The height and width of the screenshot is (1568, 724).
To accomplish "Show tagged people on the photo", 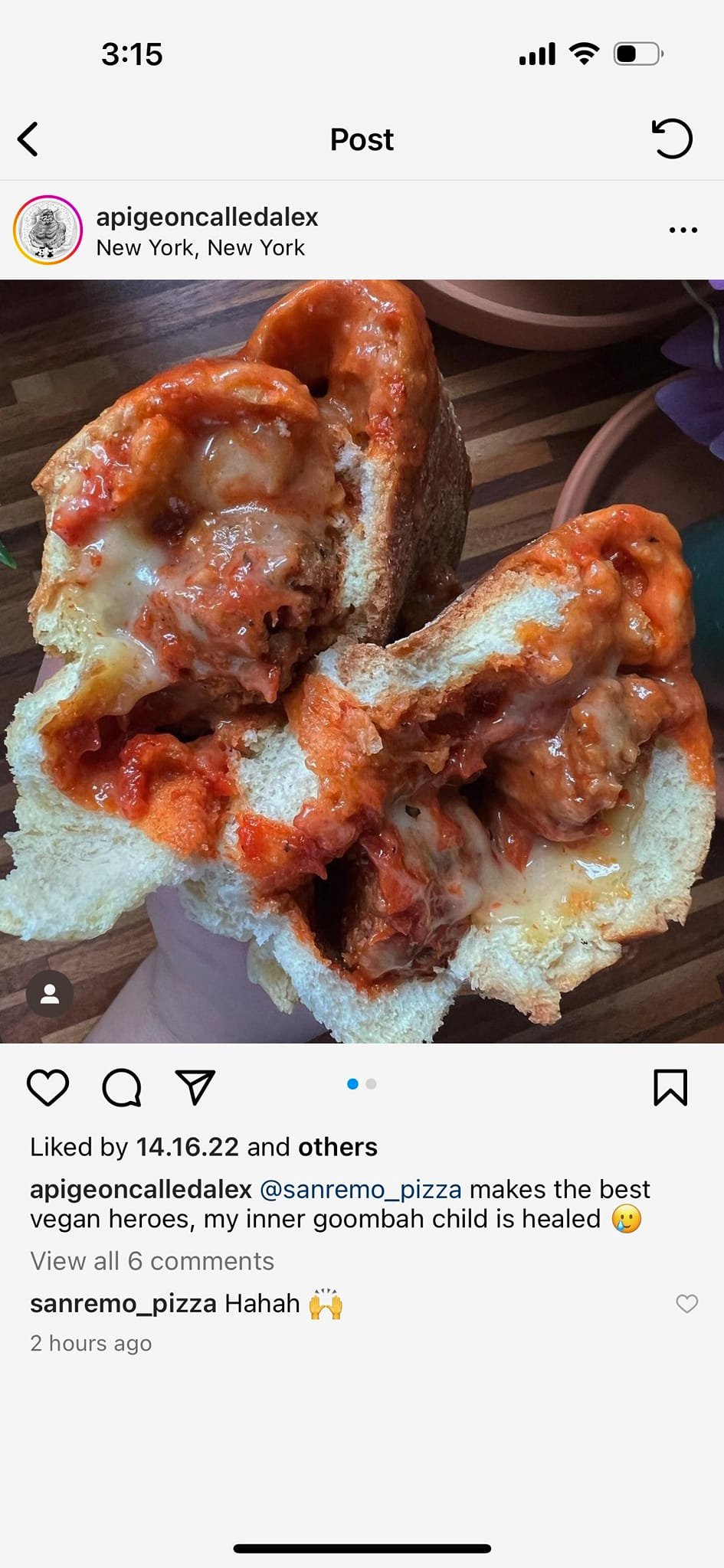I will [50, 994].
